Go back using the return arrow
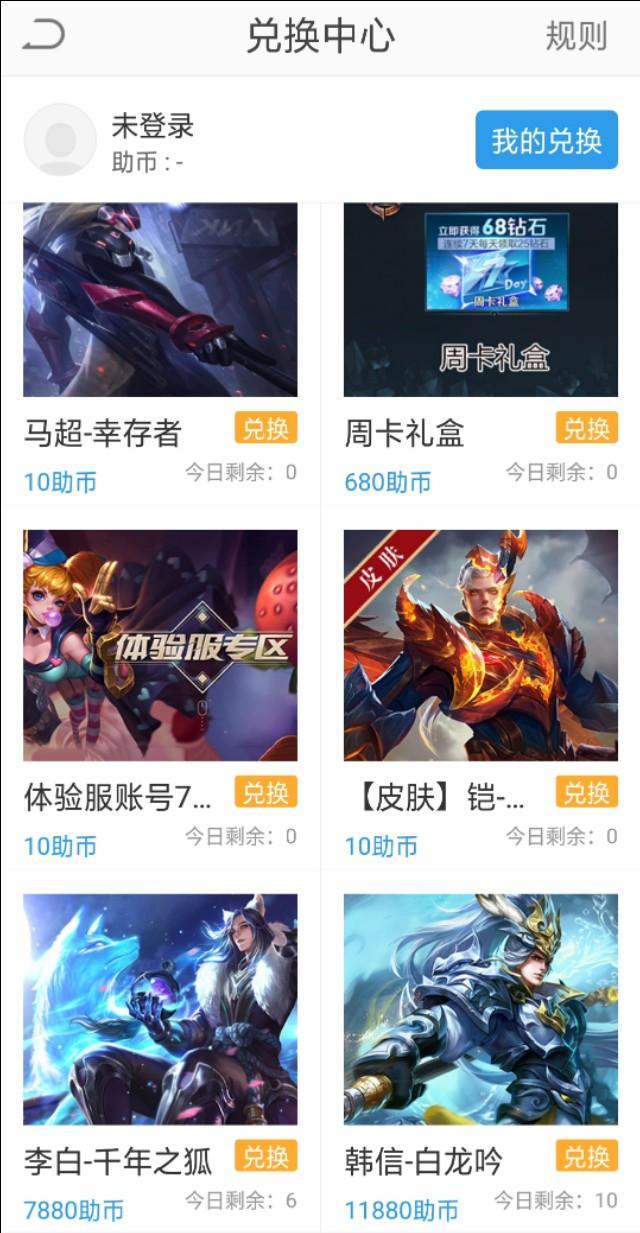Image resolution: width=640 pixels, height=1233 pixels. [43, 36]
